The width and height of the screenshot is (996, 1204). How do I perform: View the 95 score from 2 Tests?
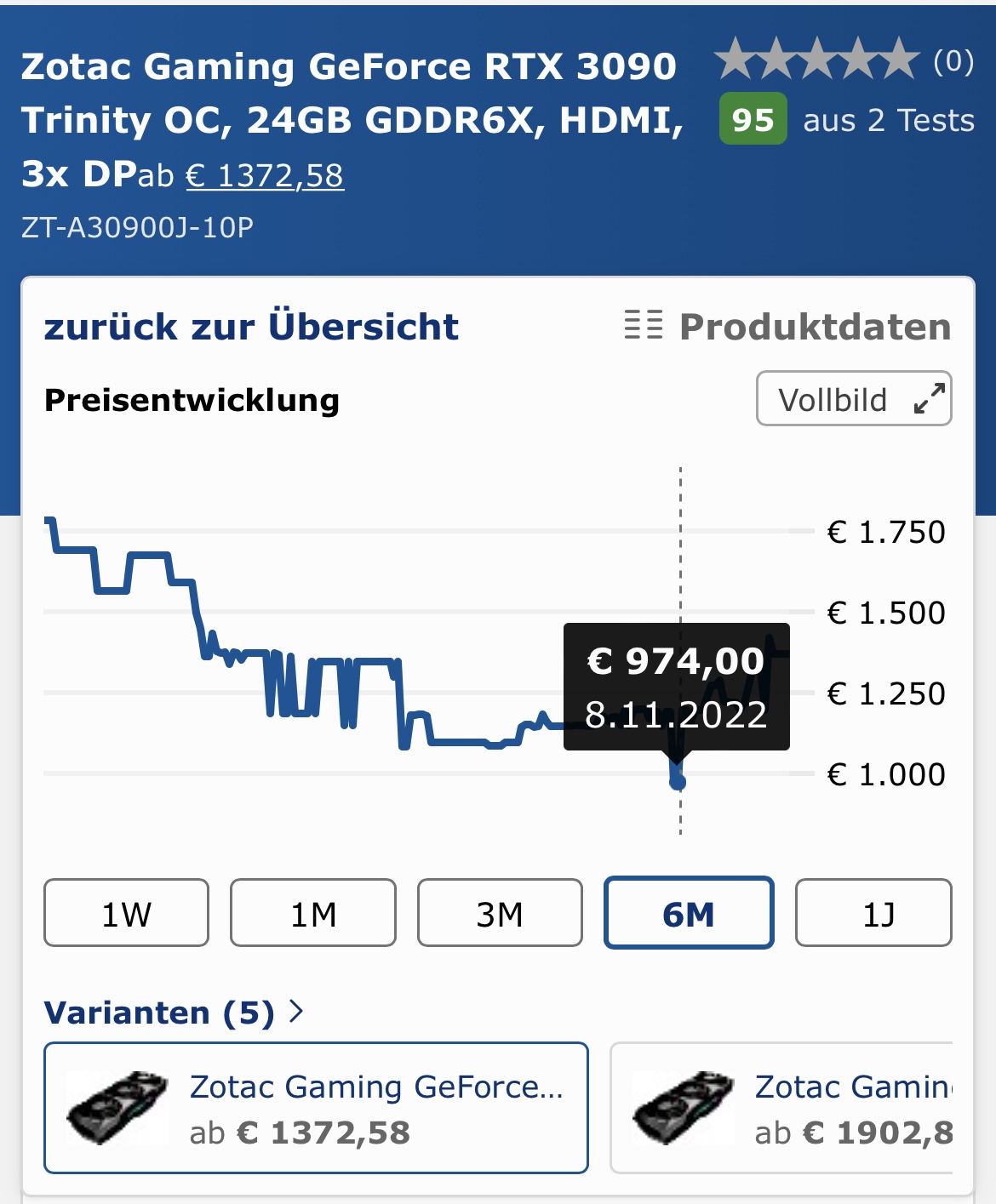click(846, 120)
